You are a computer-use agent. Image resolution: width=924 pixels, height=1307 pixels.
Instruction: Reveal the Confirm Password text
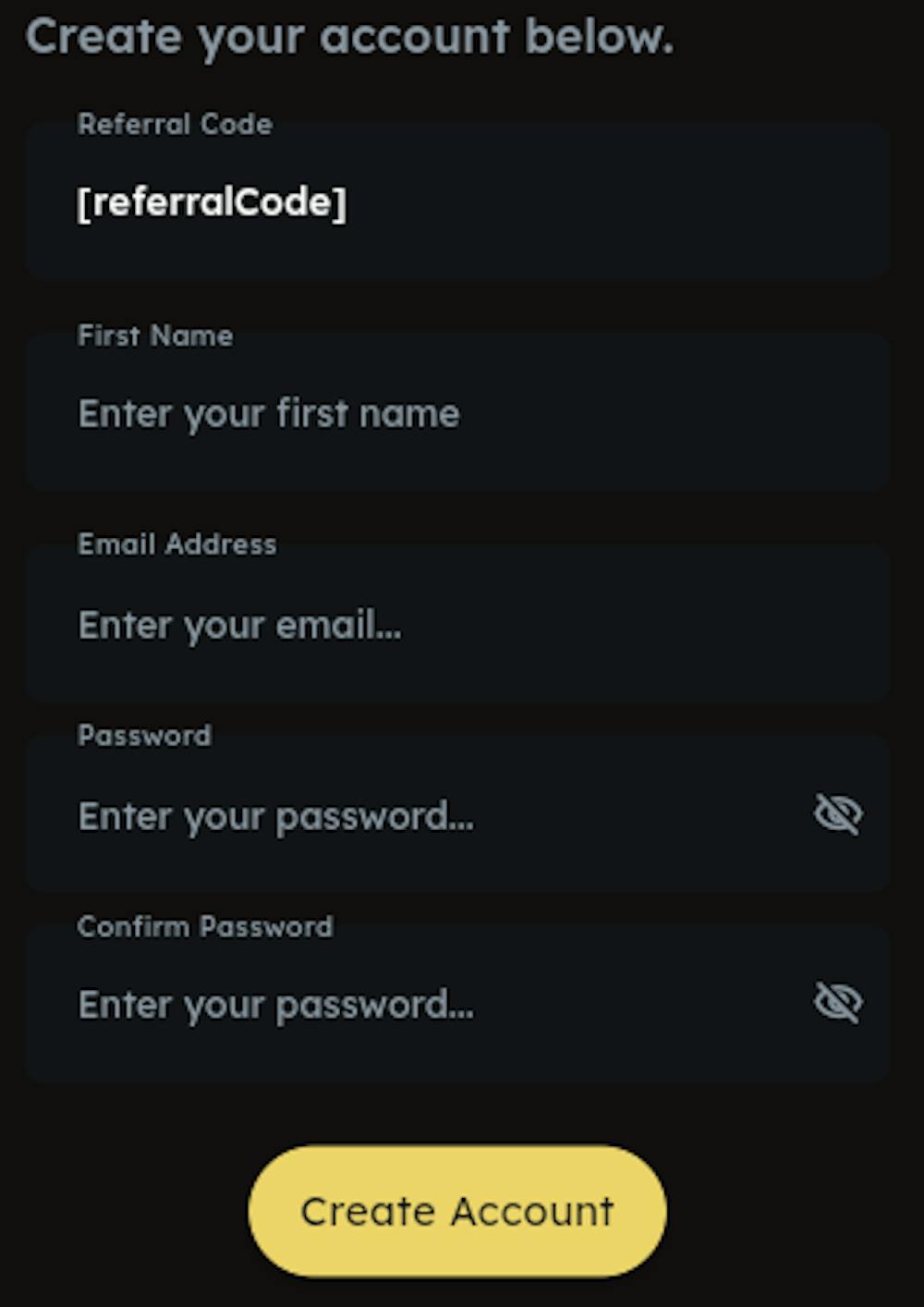pyautogui.click(x=838, y=1002)
